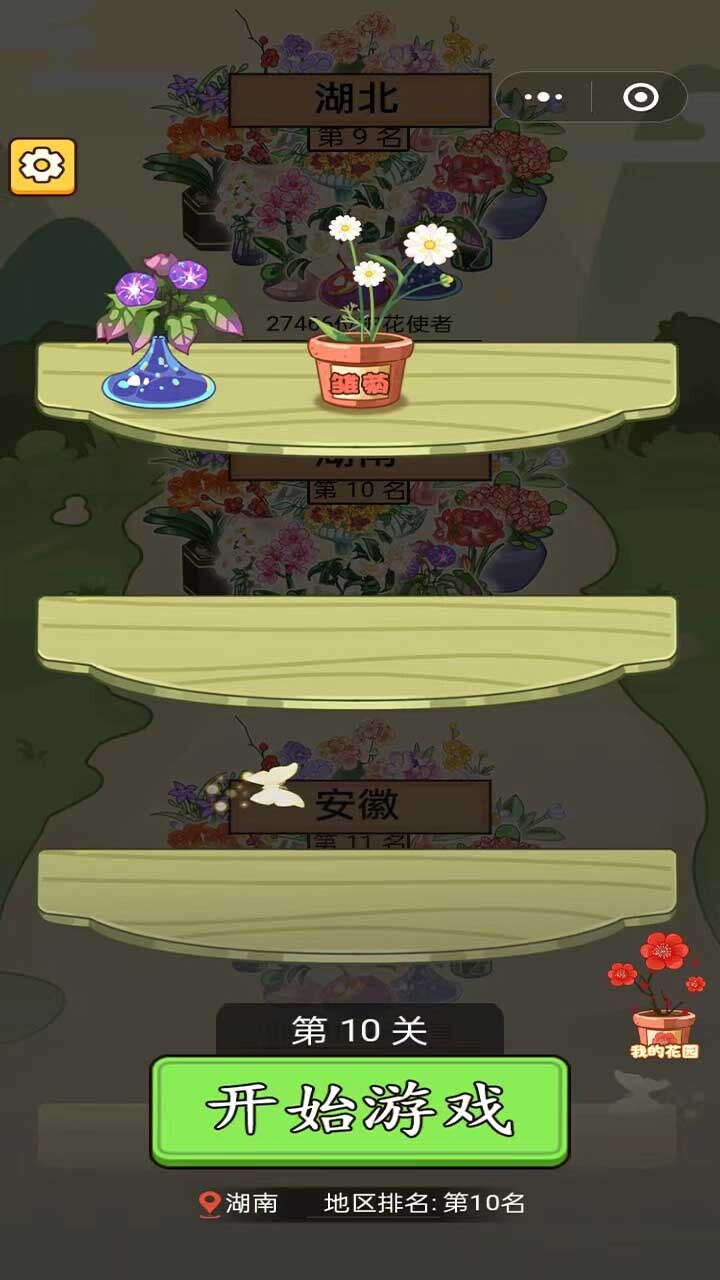This screenshot has height=1280, width=720.
Task: Open the mini program more-options menu
Action: (x=544, y=98)
